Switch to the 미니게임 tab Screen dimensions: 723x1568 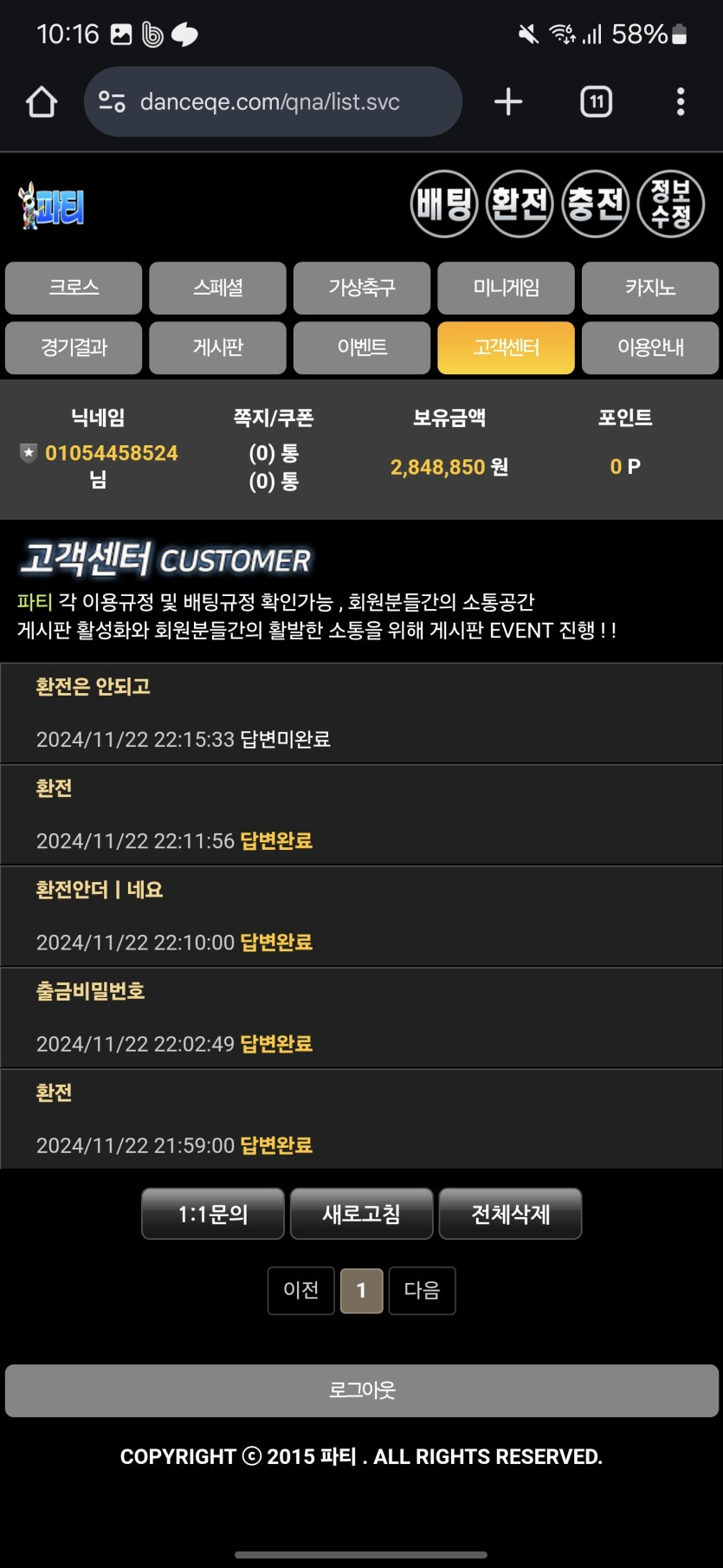click(506, 288)
